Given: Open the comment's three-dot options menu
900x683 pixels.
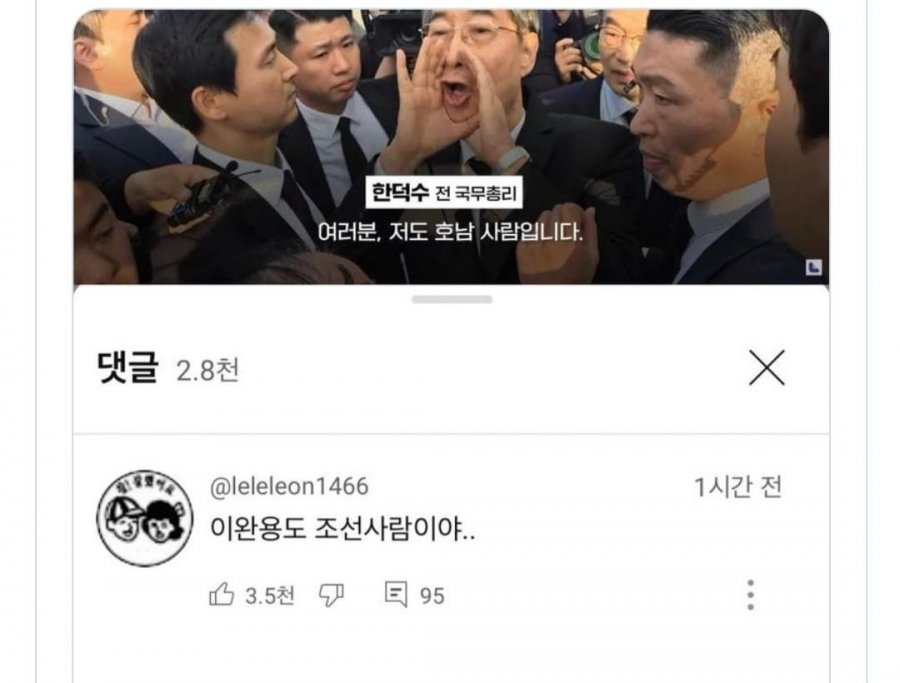Looking at the screenshot, I should [x=750, y=594].
